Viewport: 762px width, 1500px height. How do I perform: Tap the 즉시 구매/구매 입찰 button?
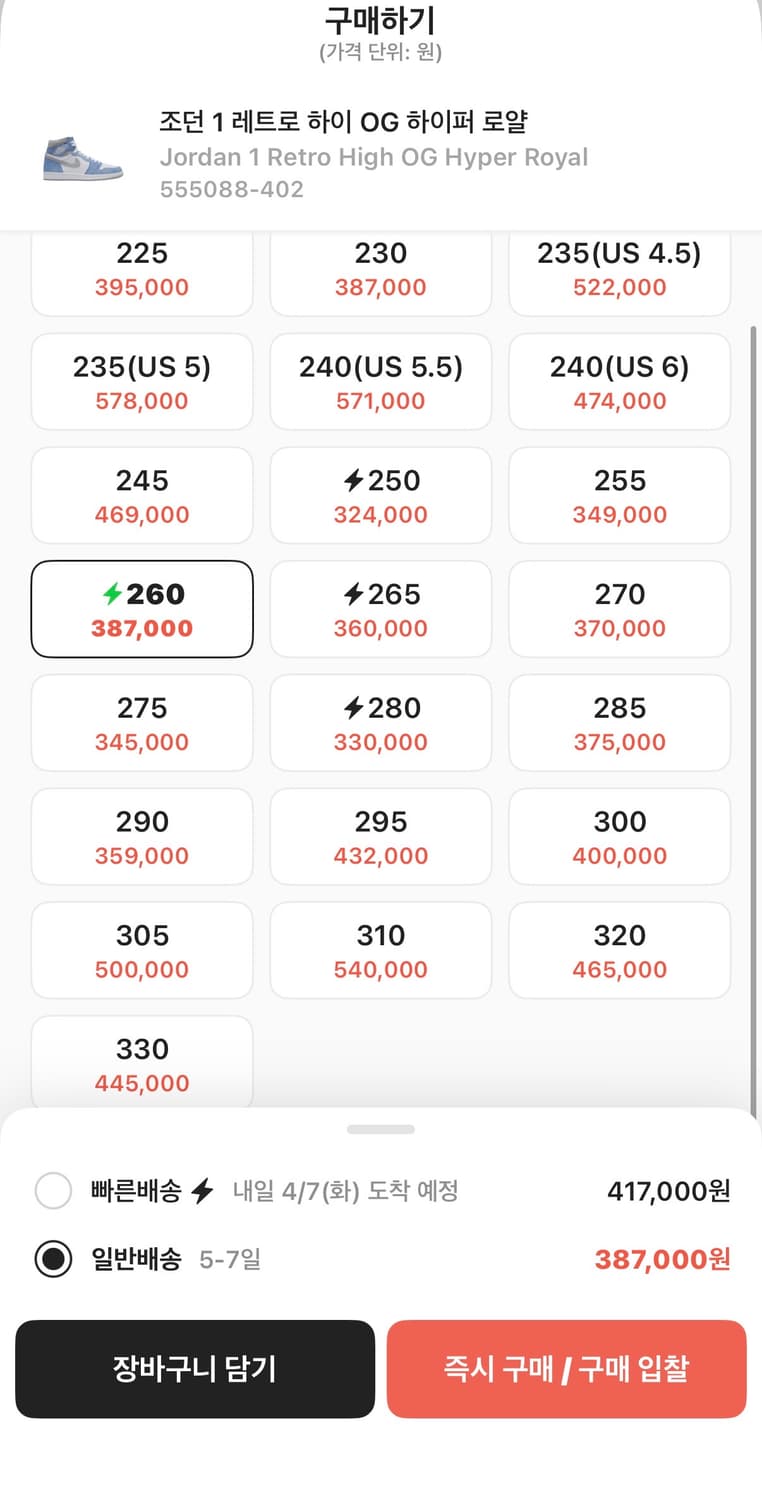pos(567,1369)
